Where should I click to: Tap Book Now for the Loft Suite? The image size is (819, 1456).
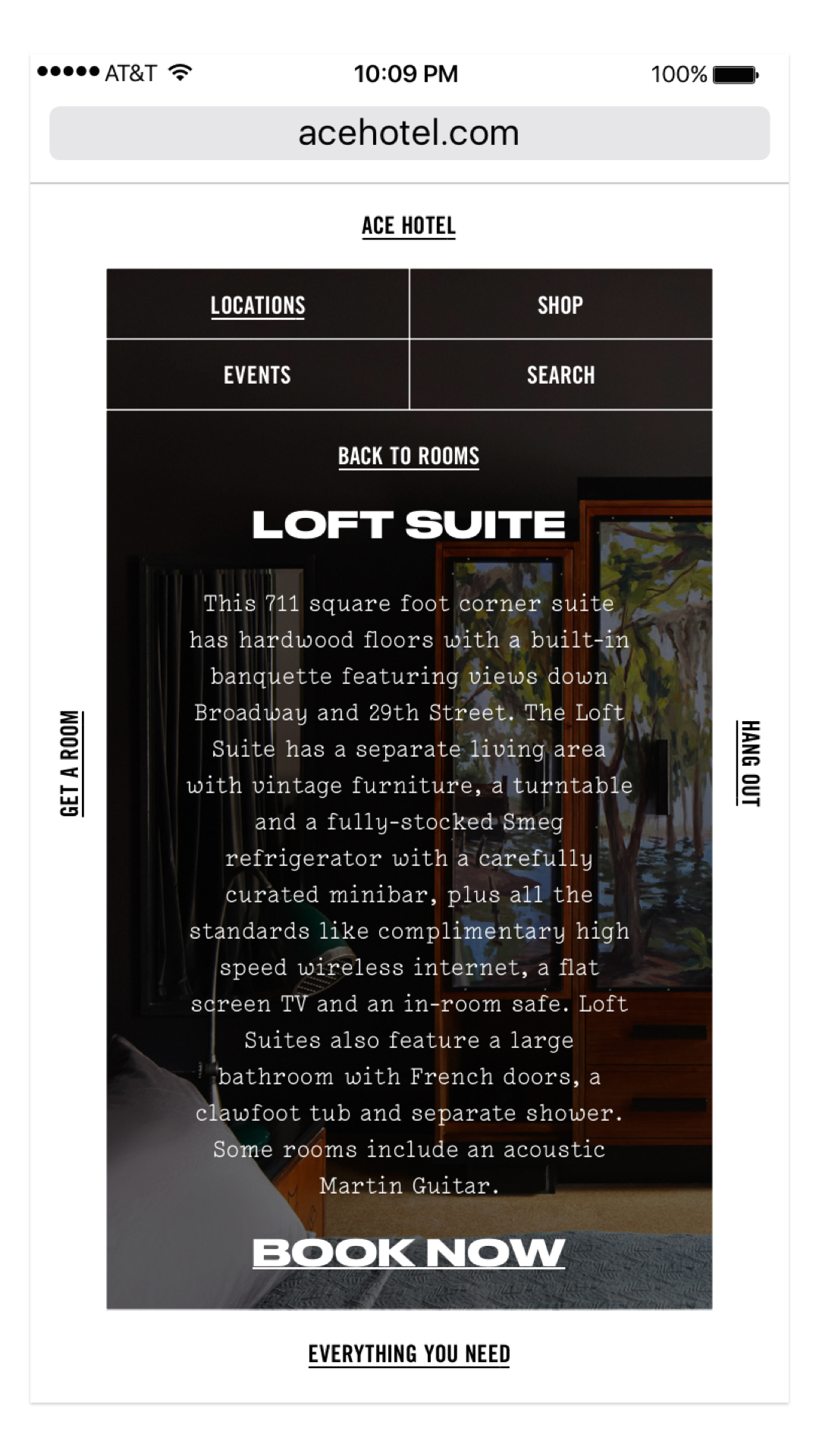(x=408, y=1253)
